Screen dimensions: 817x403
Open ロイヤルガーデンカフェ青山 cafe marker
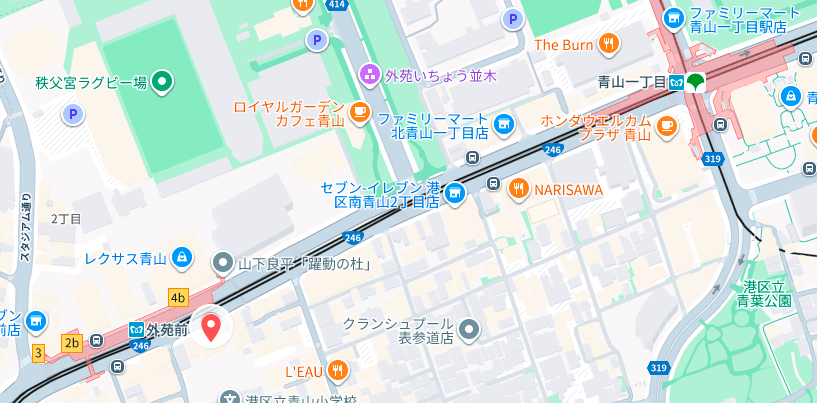(x=359, y=110)
